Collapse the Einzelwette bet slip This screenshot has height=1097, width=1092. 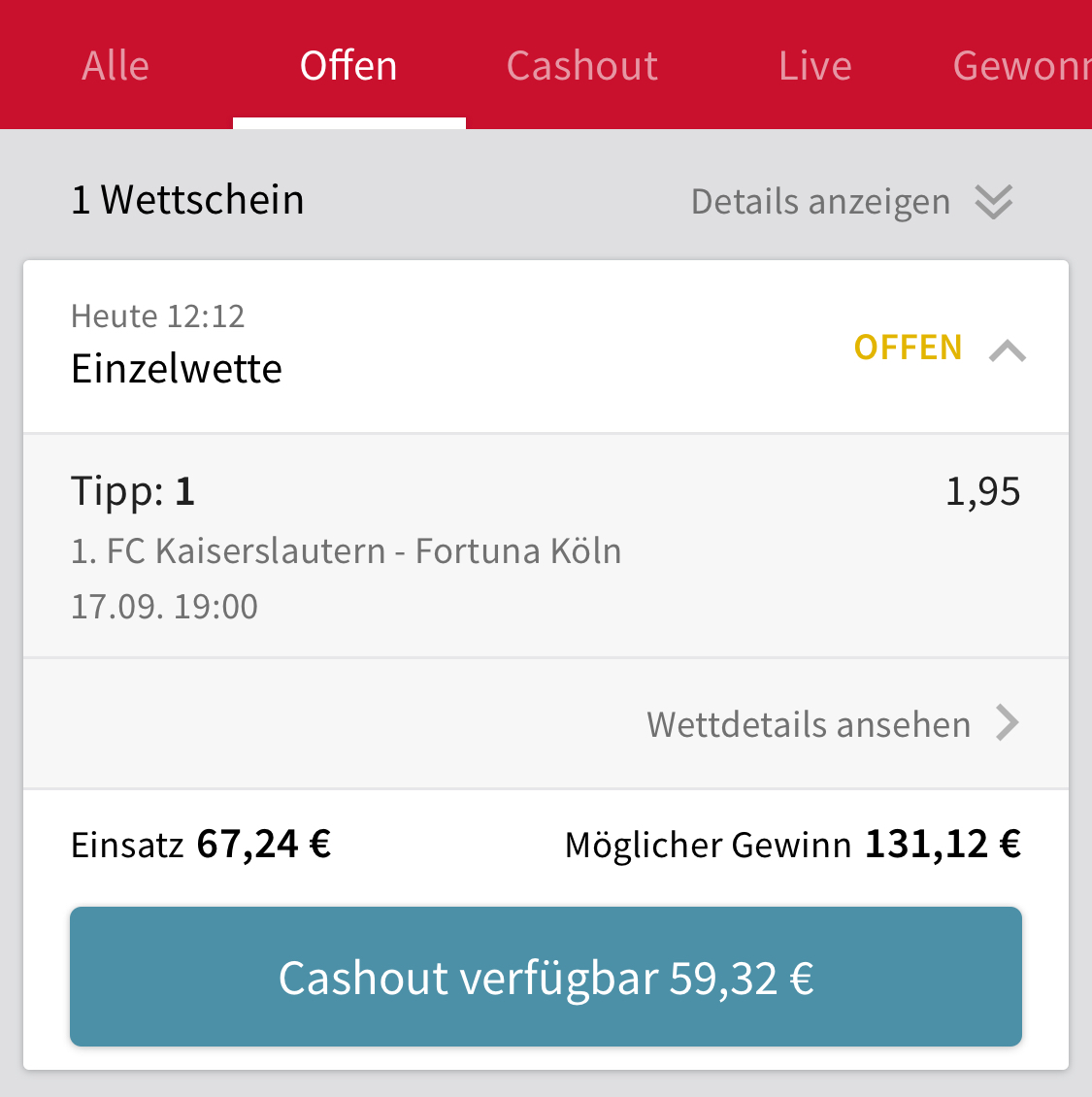point(1007,349)
